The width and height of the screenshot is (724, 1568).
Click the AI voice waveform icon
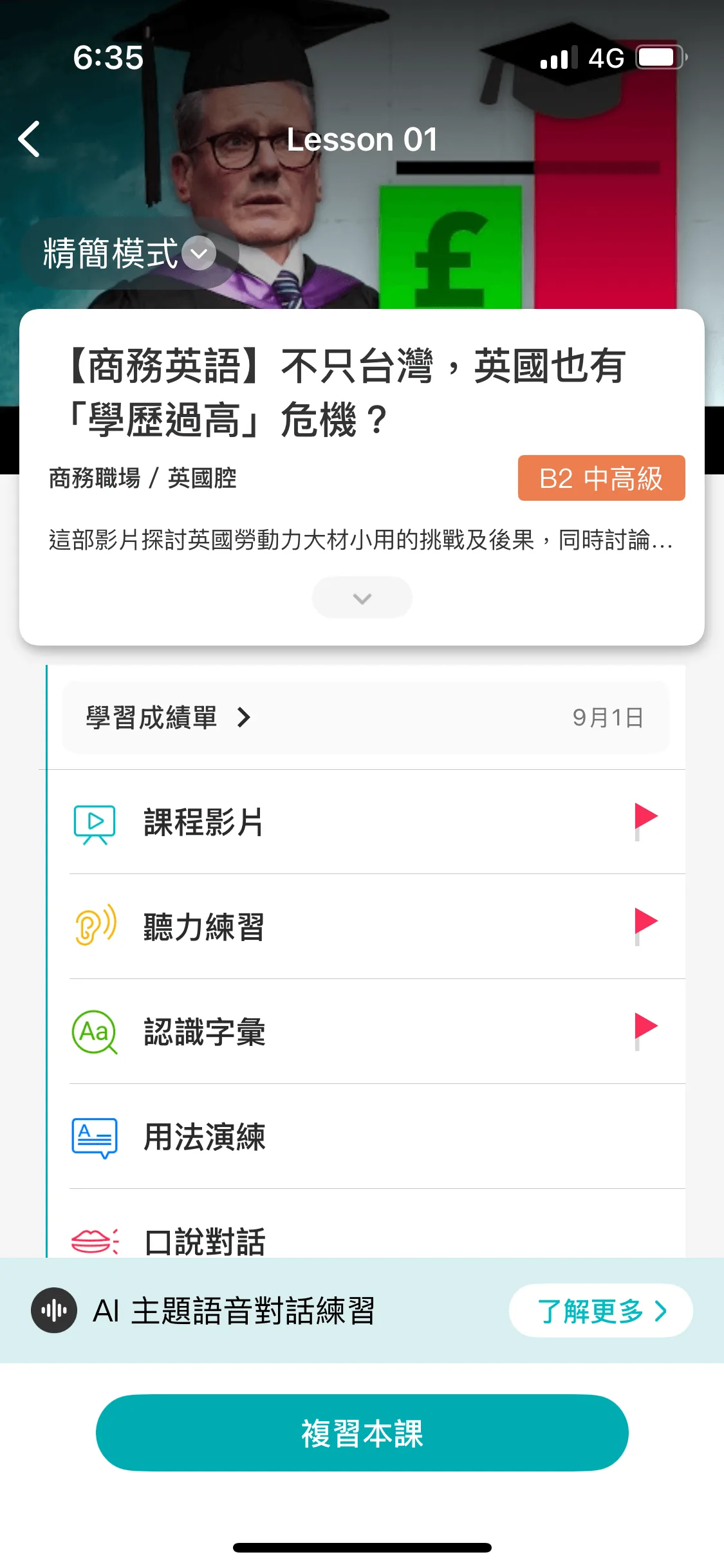point(55,1311)
